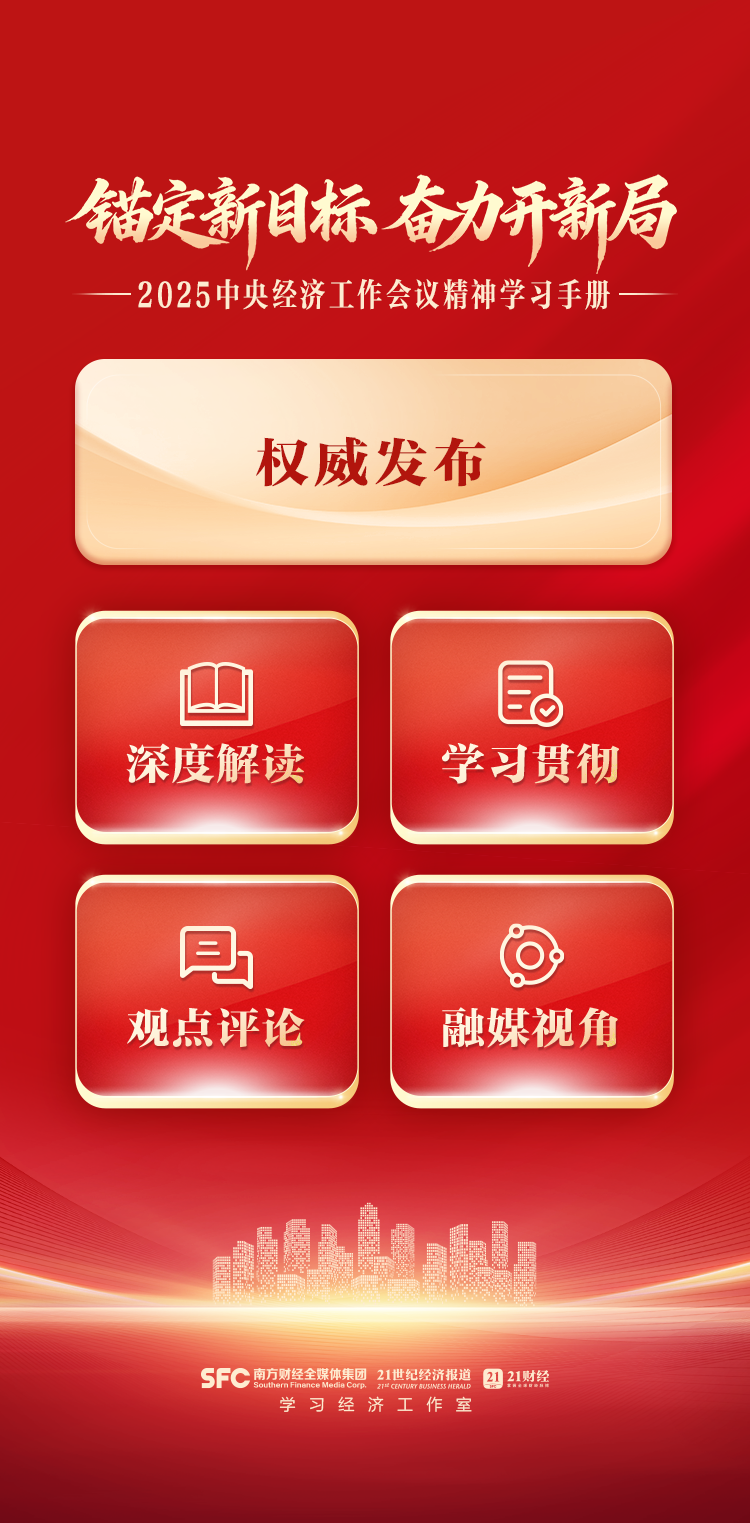Screen dimensions: 750x1523
Task: View the 观点评论 section
Action: pyautogui.click(x=217, y=991)
